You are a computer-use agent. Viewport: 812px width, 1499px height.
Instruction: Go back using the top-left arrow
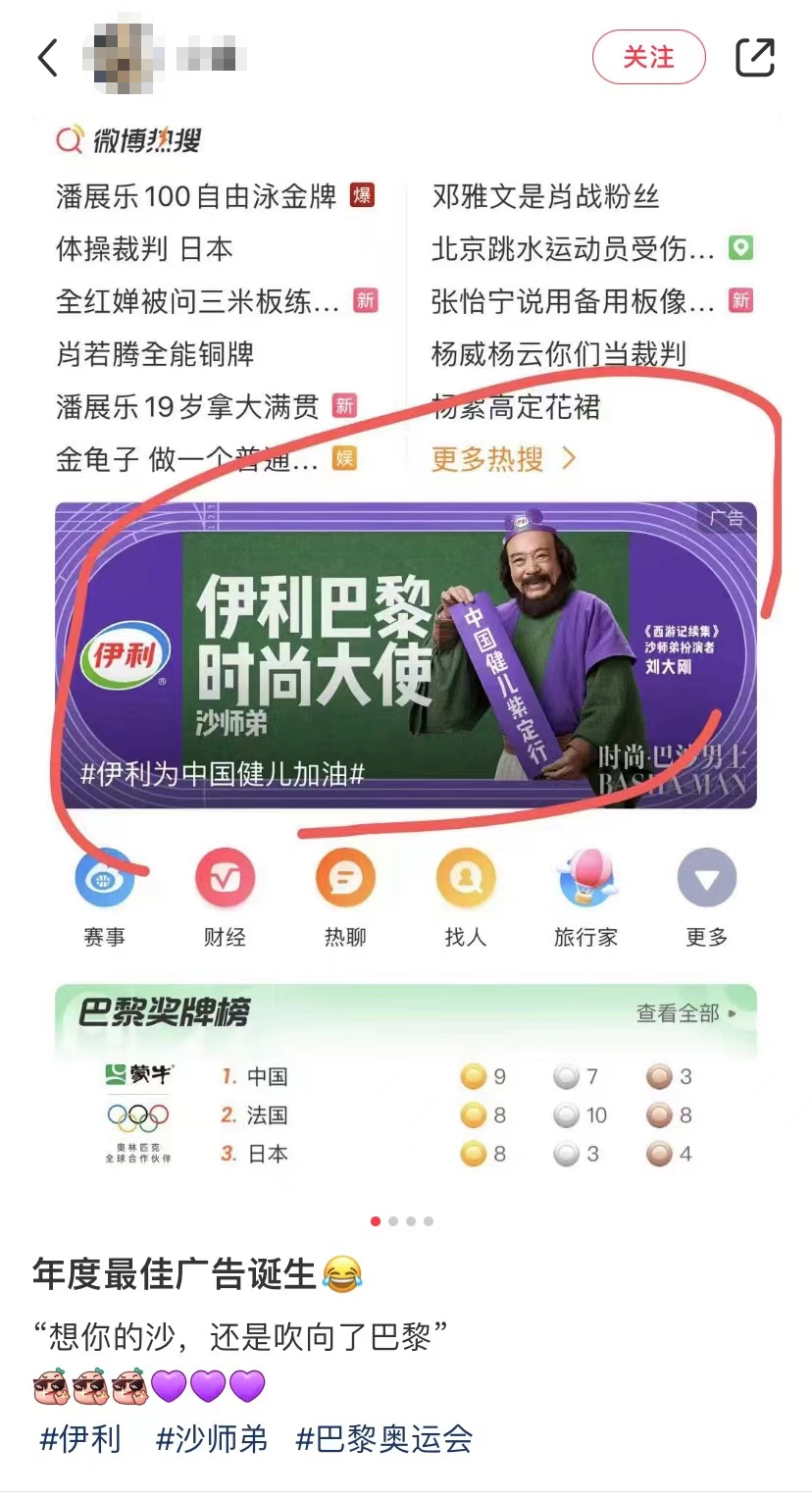tap(47, 58)
